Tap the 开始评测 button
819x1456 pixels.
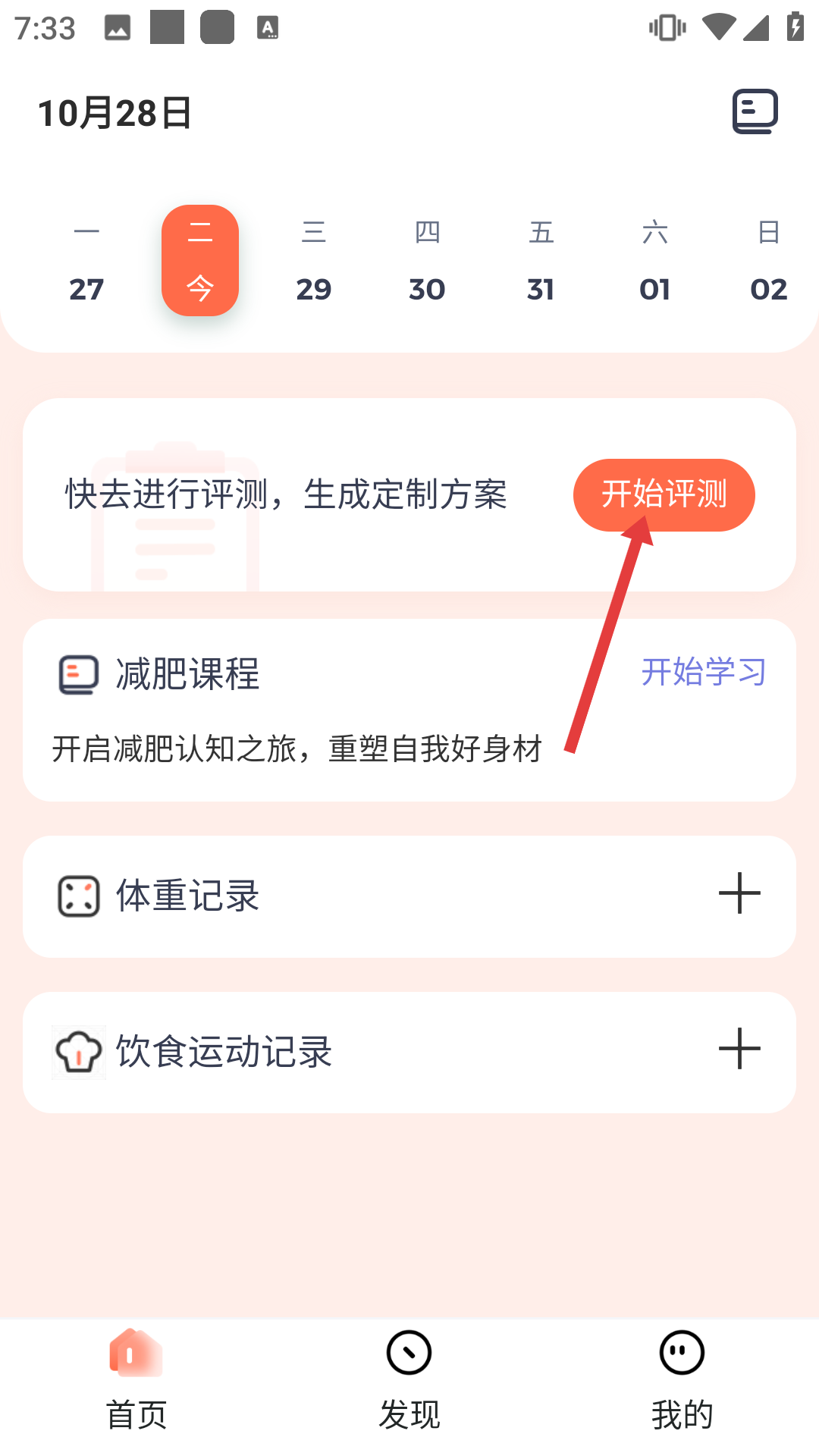coord(664,494)
